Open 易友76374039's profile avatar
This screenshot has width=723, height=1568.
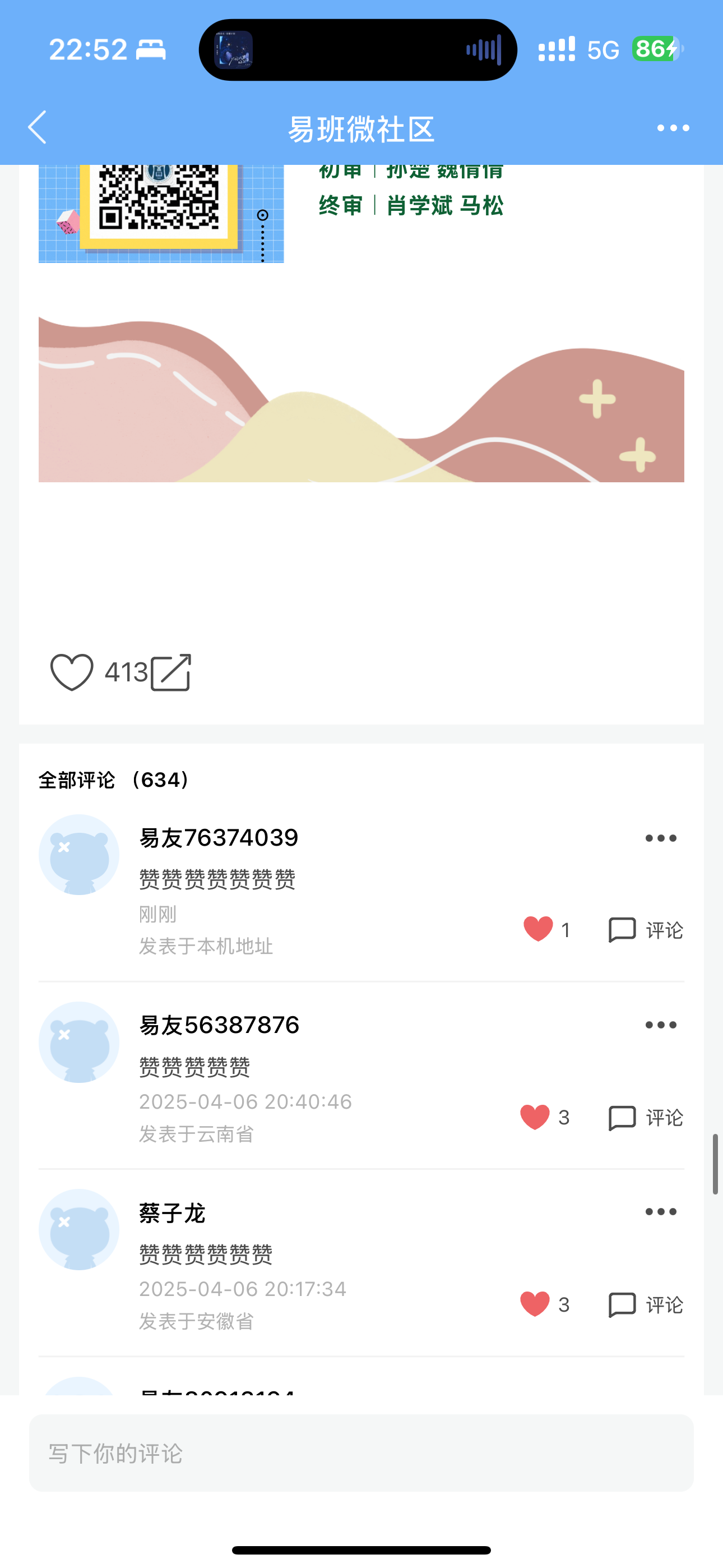coord(79,855)
